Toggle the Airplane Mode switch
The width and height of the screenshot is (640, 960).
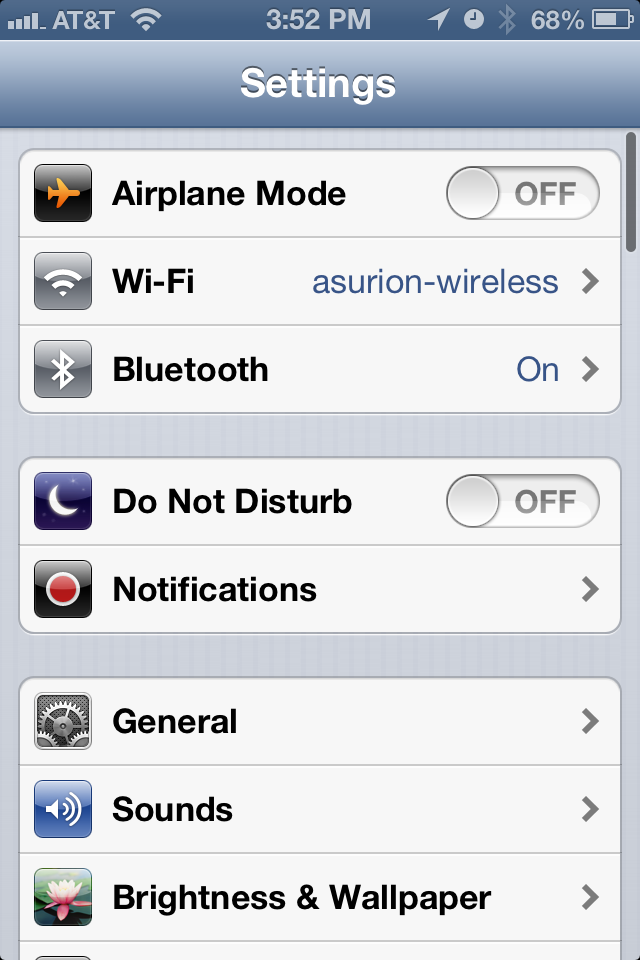522,193
